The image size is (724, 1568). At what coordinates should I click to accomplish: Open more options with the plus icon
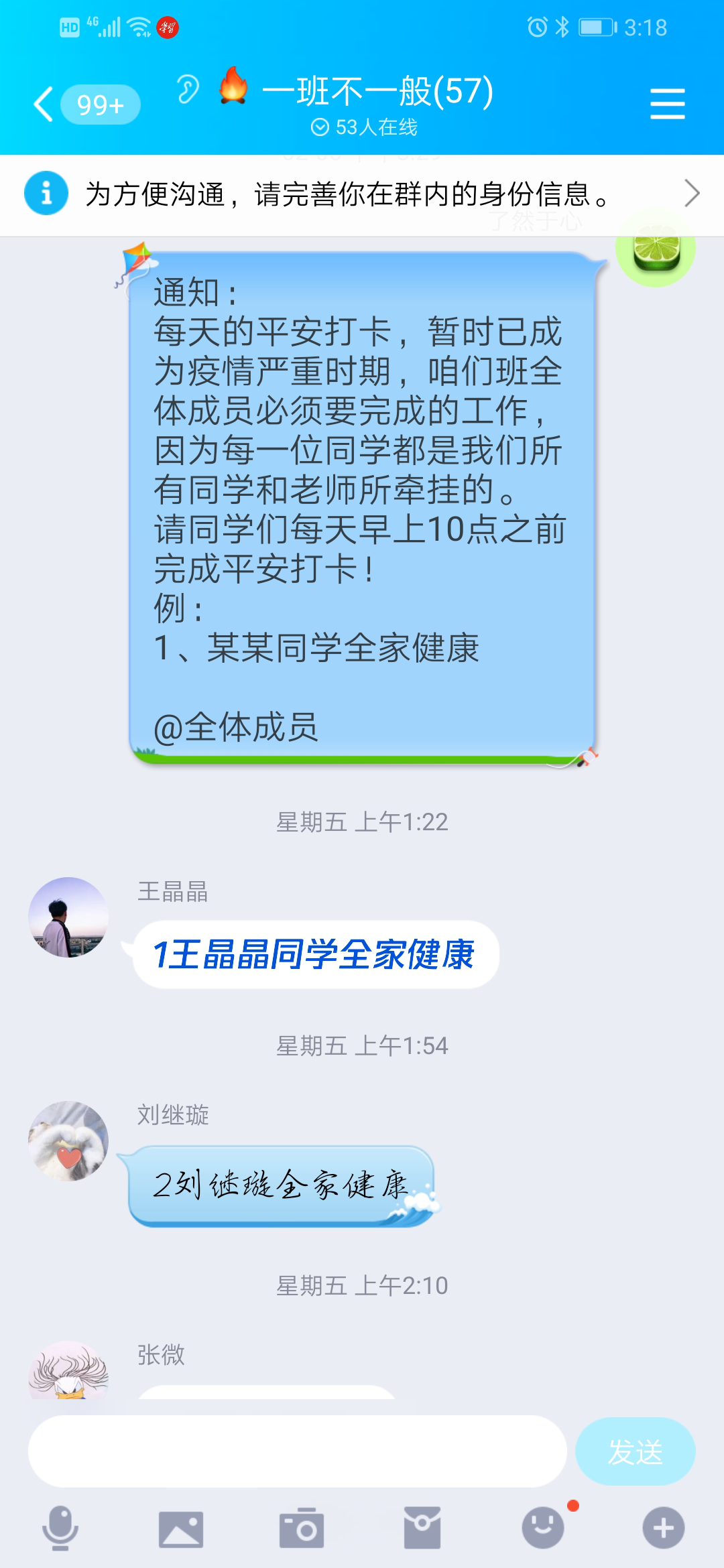click(x=664, y=1528)
